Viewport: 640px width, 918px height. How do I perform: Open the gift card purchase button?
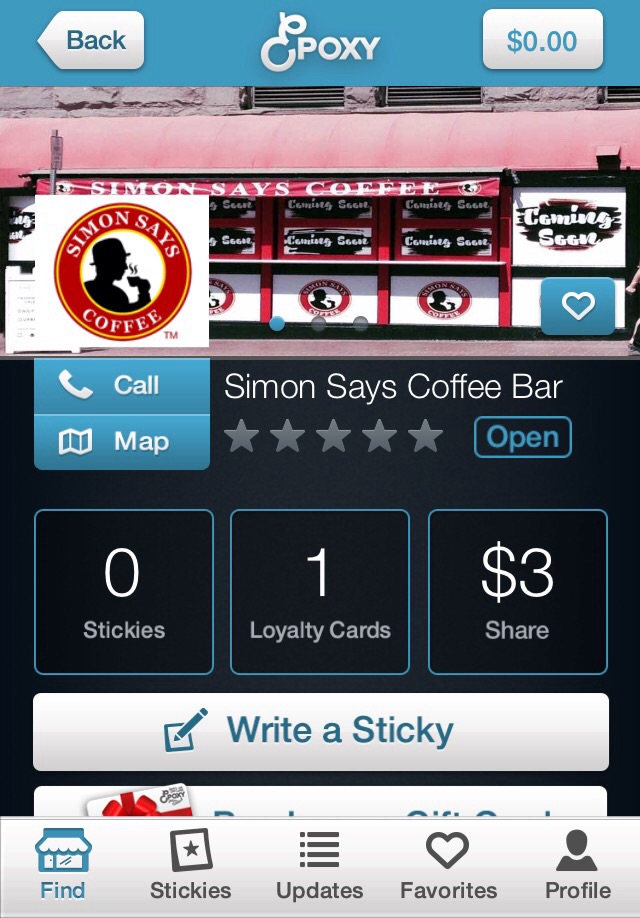click(x=320, y=802)
